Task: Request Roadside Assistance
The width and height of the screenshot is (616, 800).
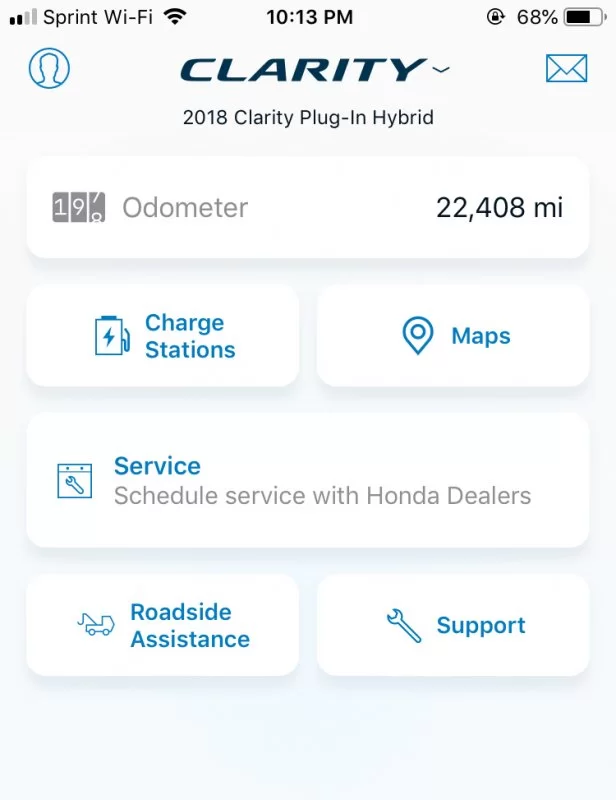Action: click(x=163, y=625)
